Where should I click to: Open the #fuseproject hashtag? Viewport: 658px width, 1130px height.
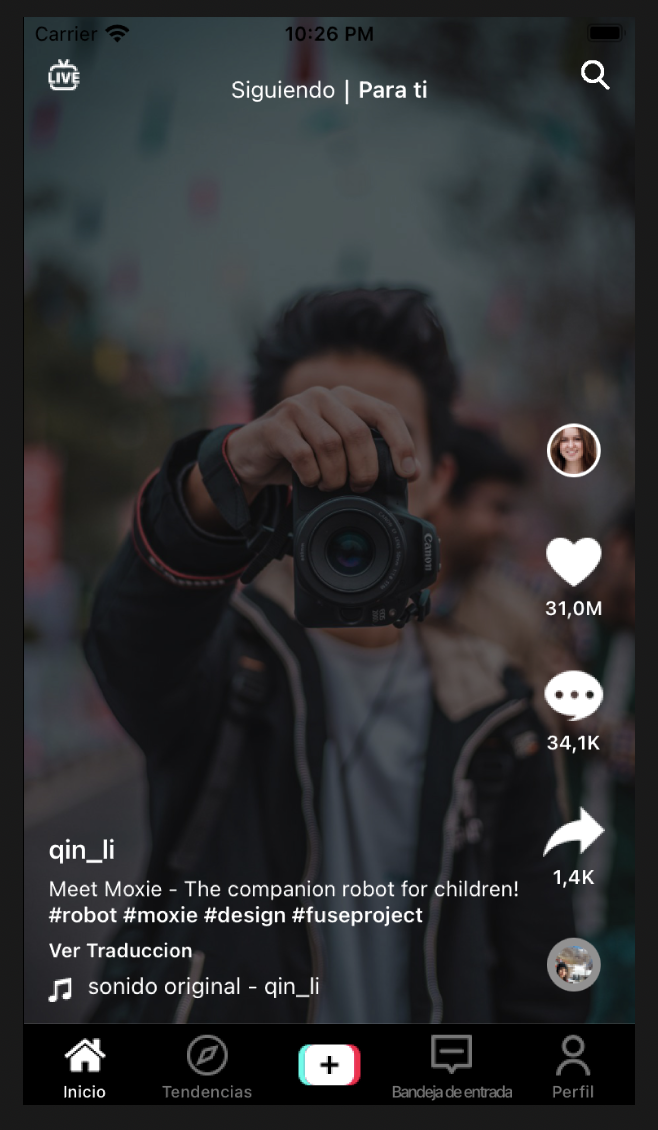point(357,915)
